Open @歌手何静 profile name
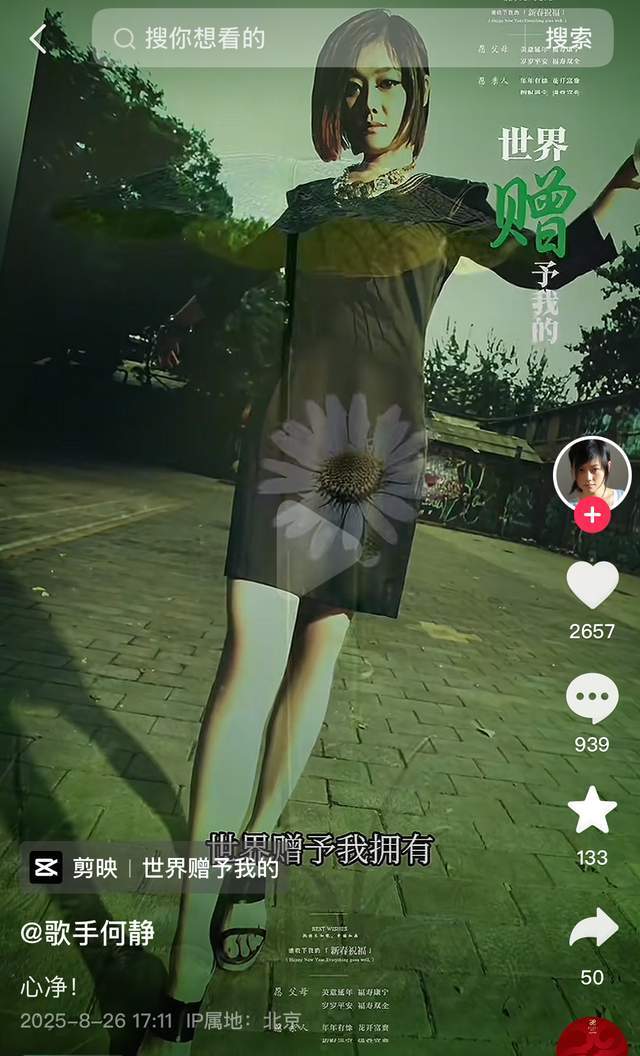This screenshot has width=640, height=1056. (88, 933)
